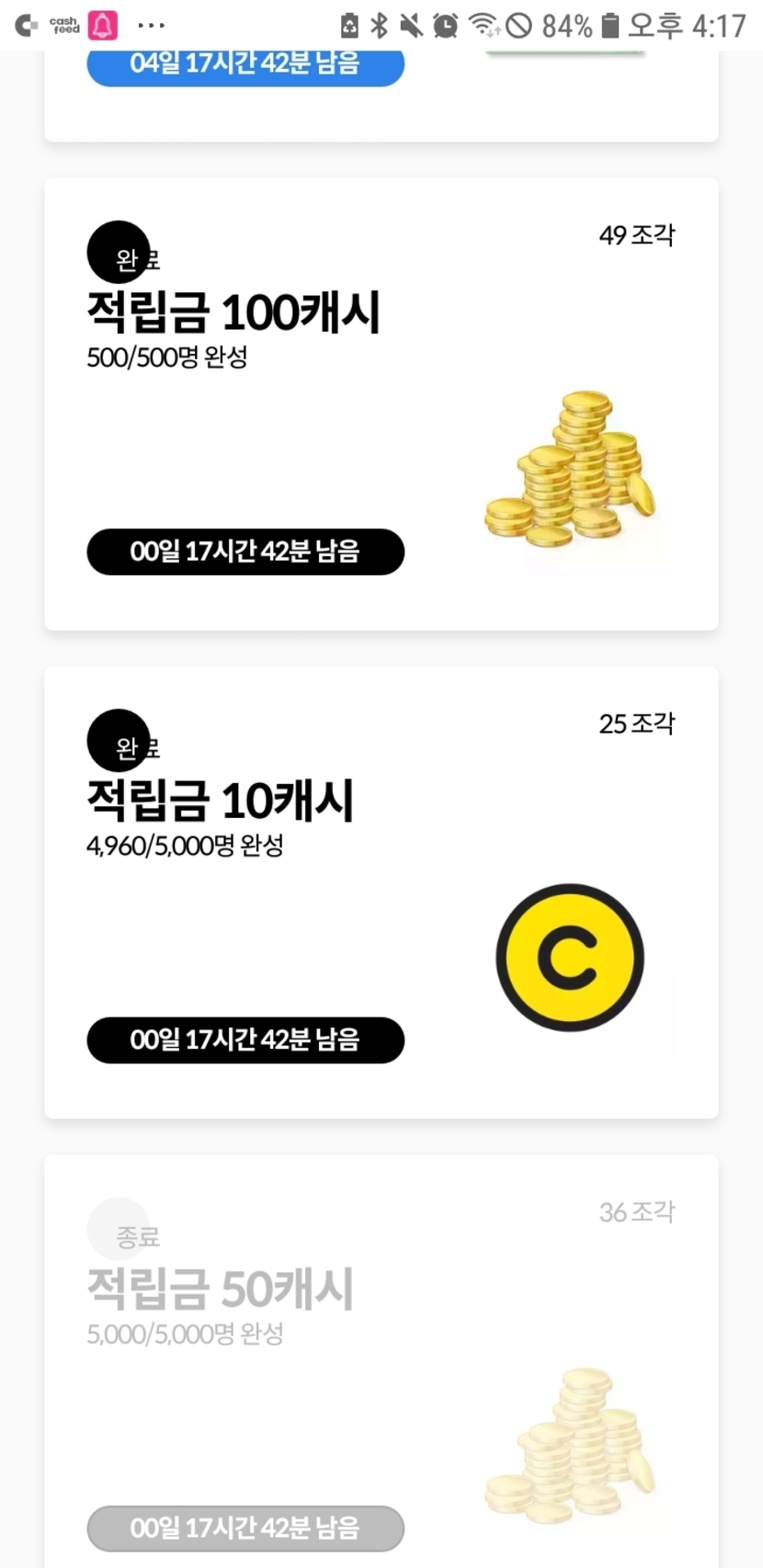Image resolution: width=763 pixels, height=1568 pixels.
Task: Tap the blue 04일 17시간 42분 남음 button
Action: click(x=245, y=66)
